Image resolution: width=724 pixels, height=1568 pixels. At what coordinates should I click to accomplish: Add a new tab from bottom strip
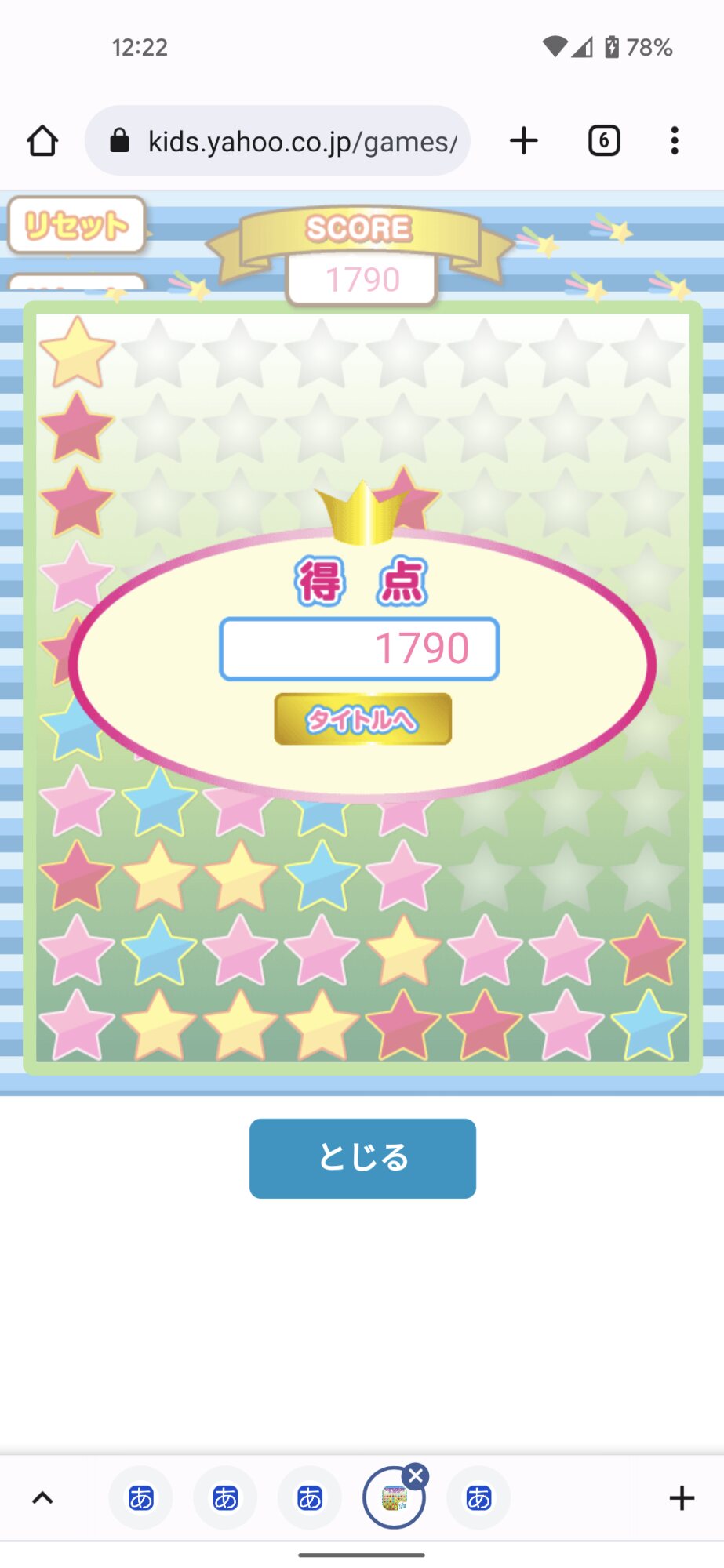click(681, 1498)
